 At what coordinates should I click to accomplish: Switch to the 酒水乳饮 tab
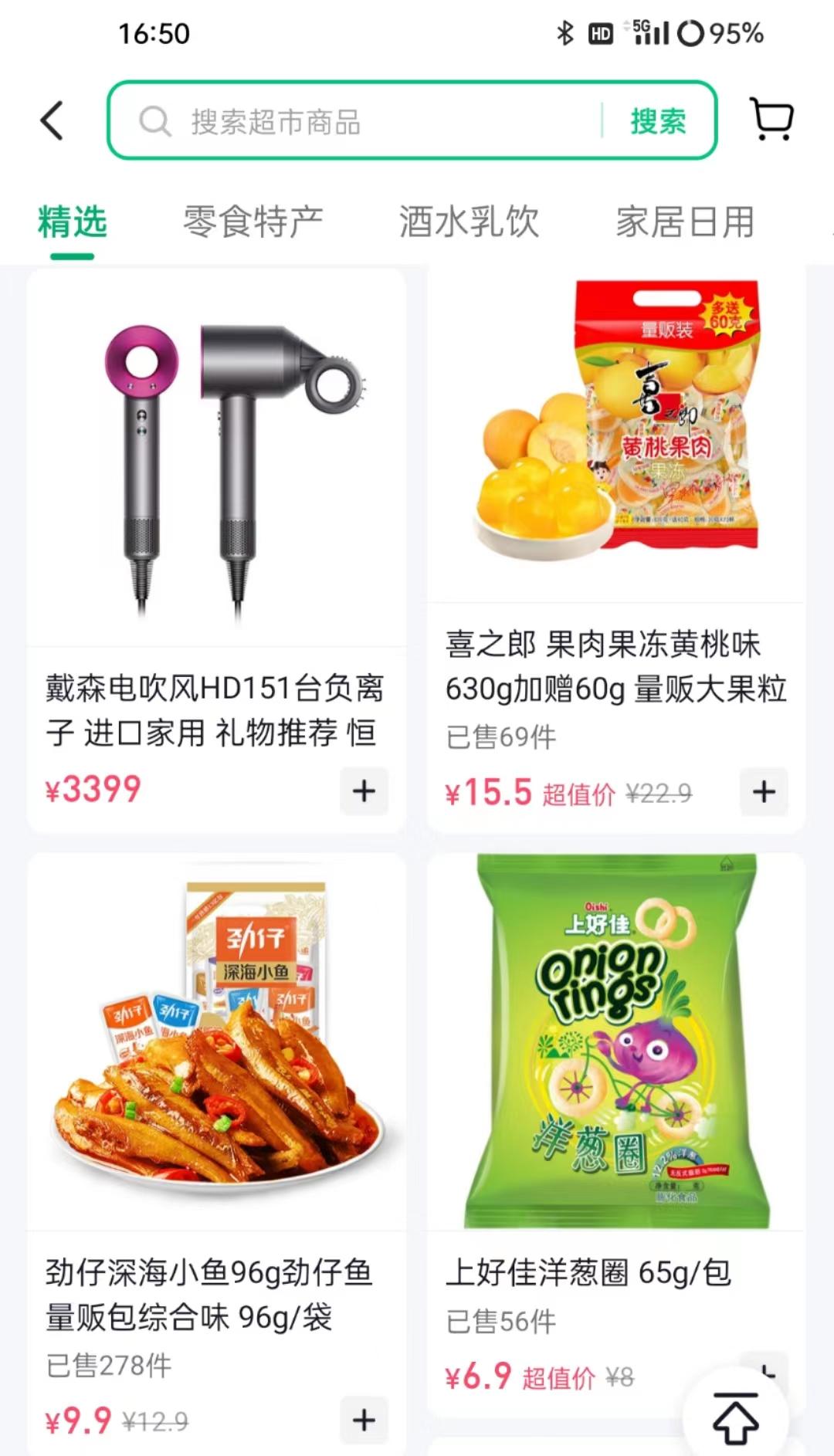tap(466, 221)
